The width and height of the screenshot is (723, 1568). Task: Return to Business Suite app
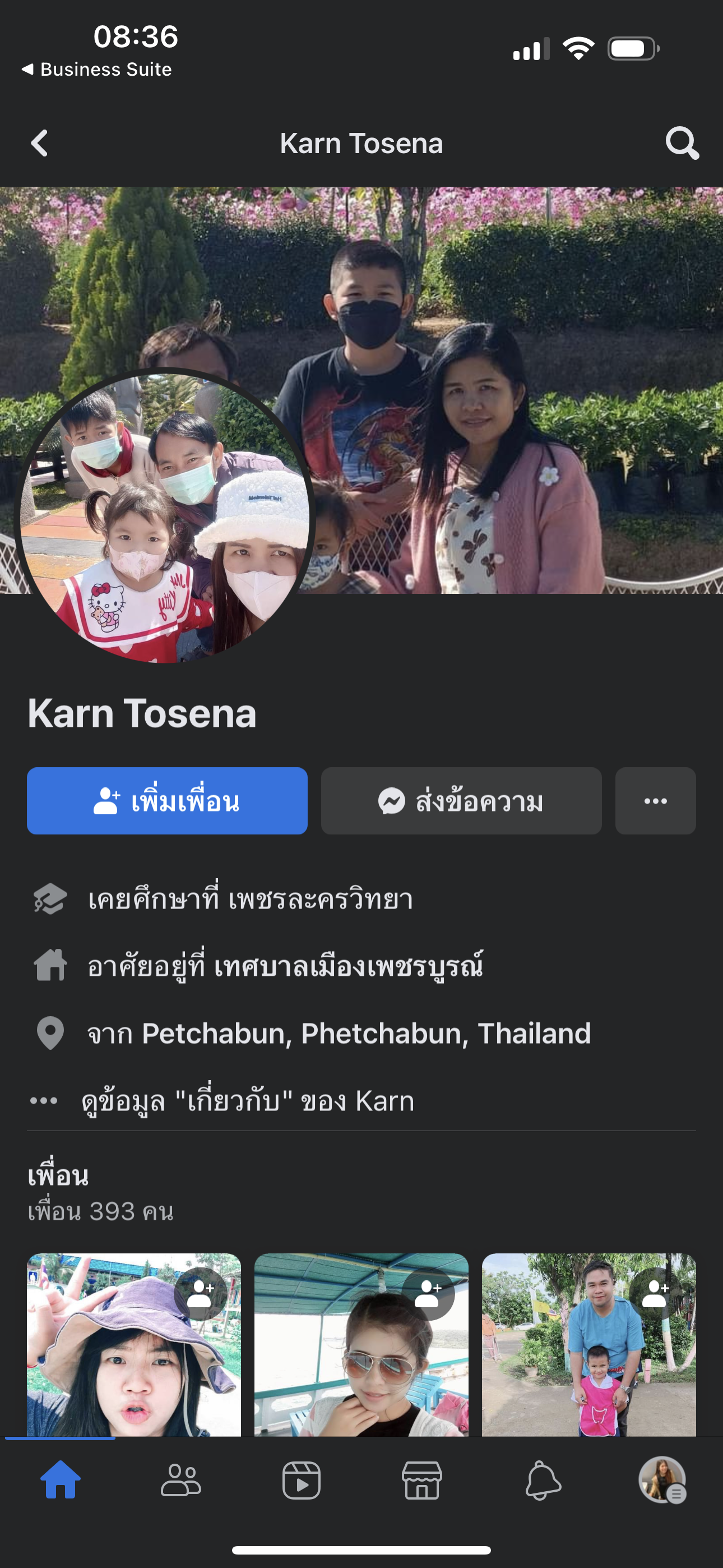coord(96,70)
